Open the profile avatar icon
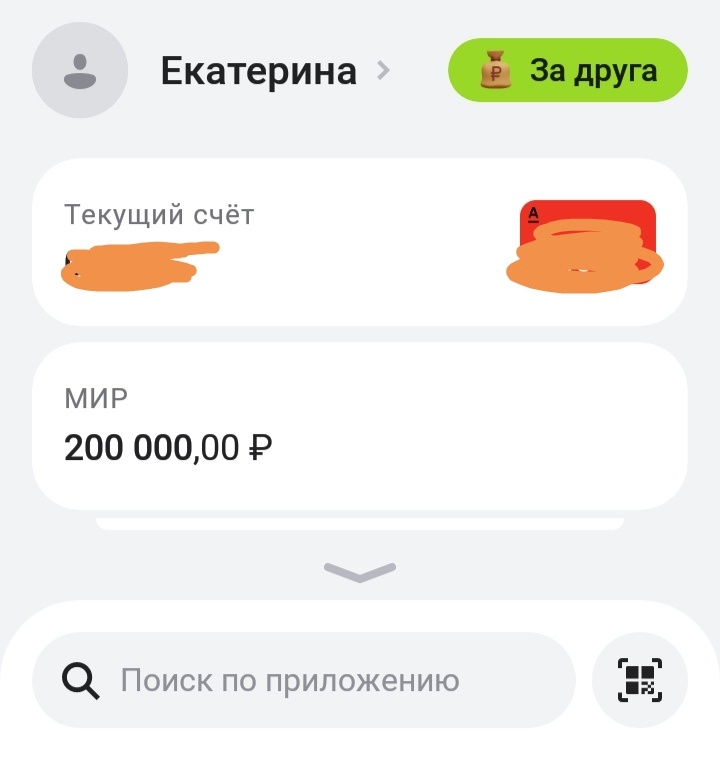Screen dimensions: 720x771 (80, 70)
